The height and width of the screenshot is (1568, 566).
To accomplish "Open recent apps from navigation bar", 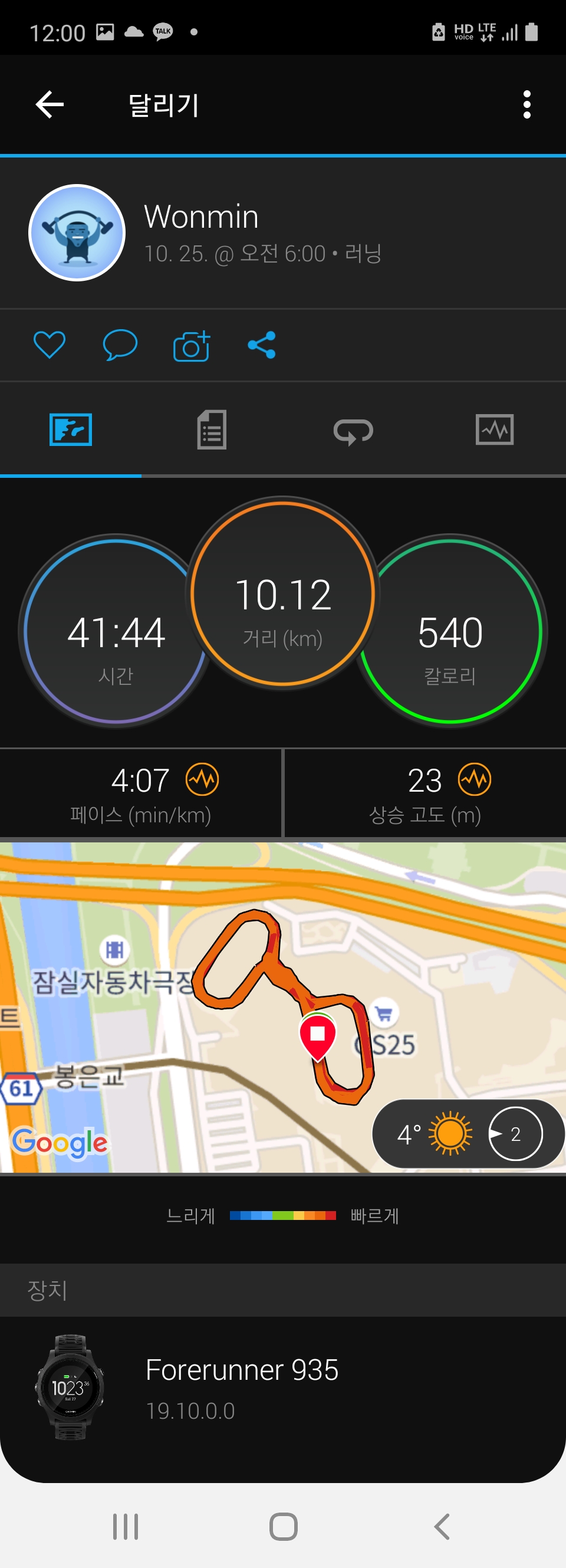I will point(126,1526).
